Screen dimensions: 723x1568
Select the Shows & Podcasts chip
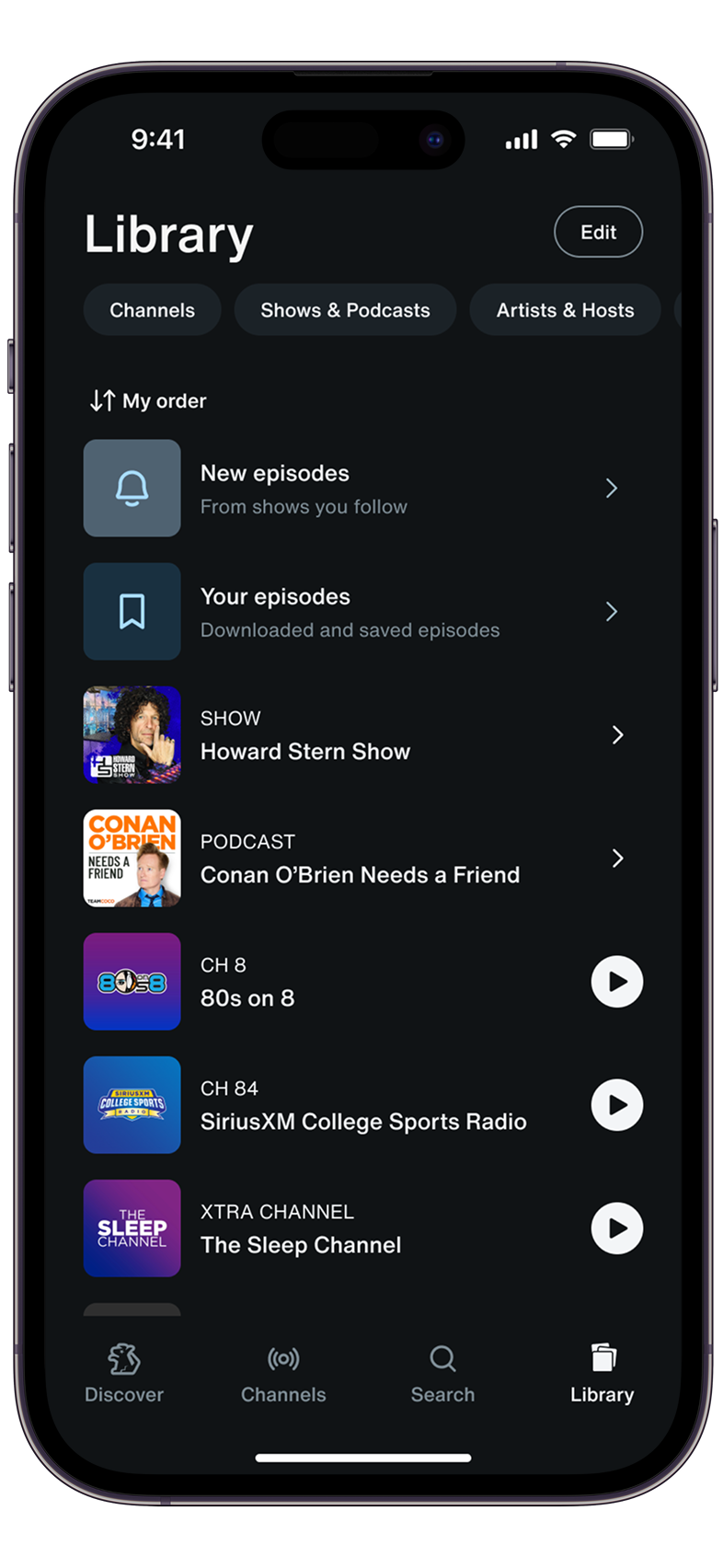345,310
